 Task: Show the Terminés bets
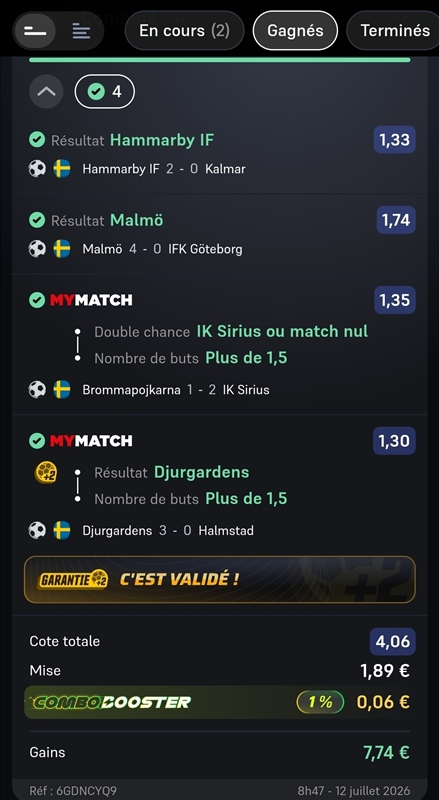[x=395, y=31]
